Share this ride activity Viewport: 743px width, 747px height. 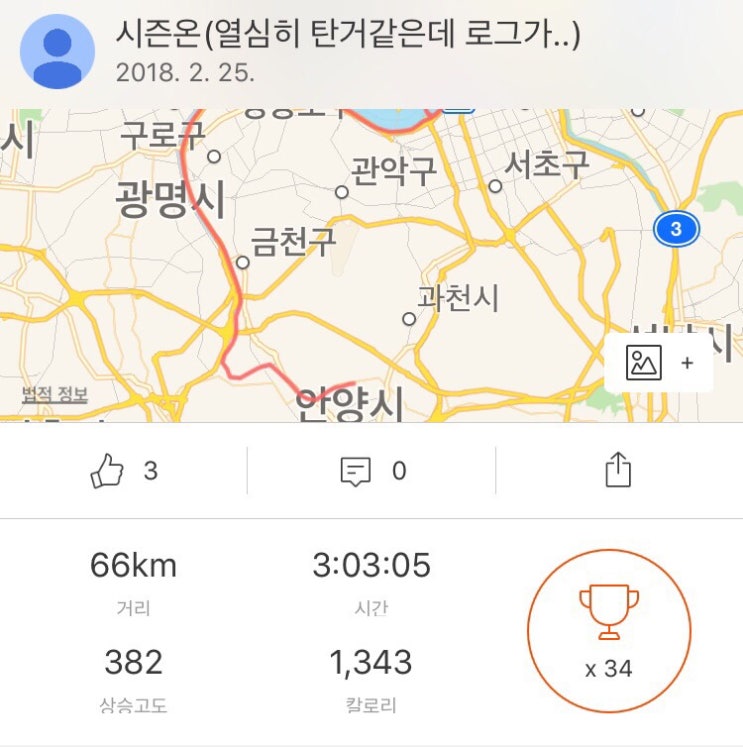coord(619,470)
